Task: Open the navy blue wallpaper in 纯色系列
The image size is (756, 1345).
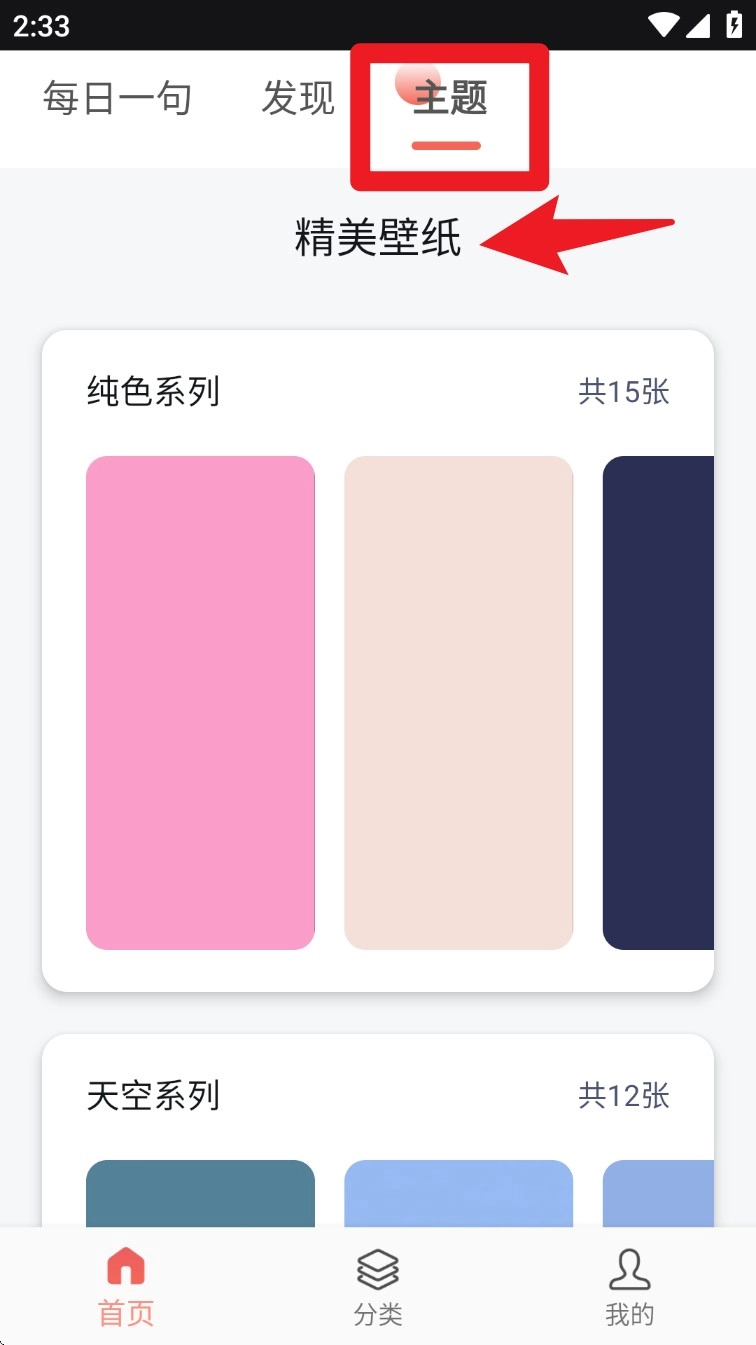Action: click(x=658, y=702)
